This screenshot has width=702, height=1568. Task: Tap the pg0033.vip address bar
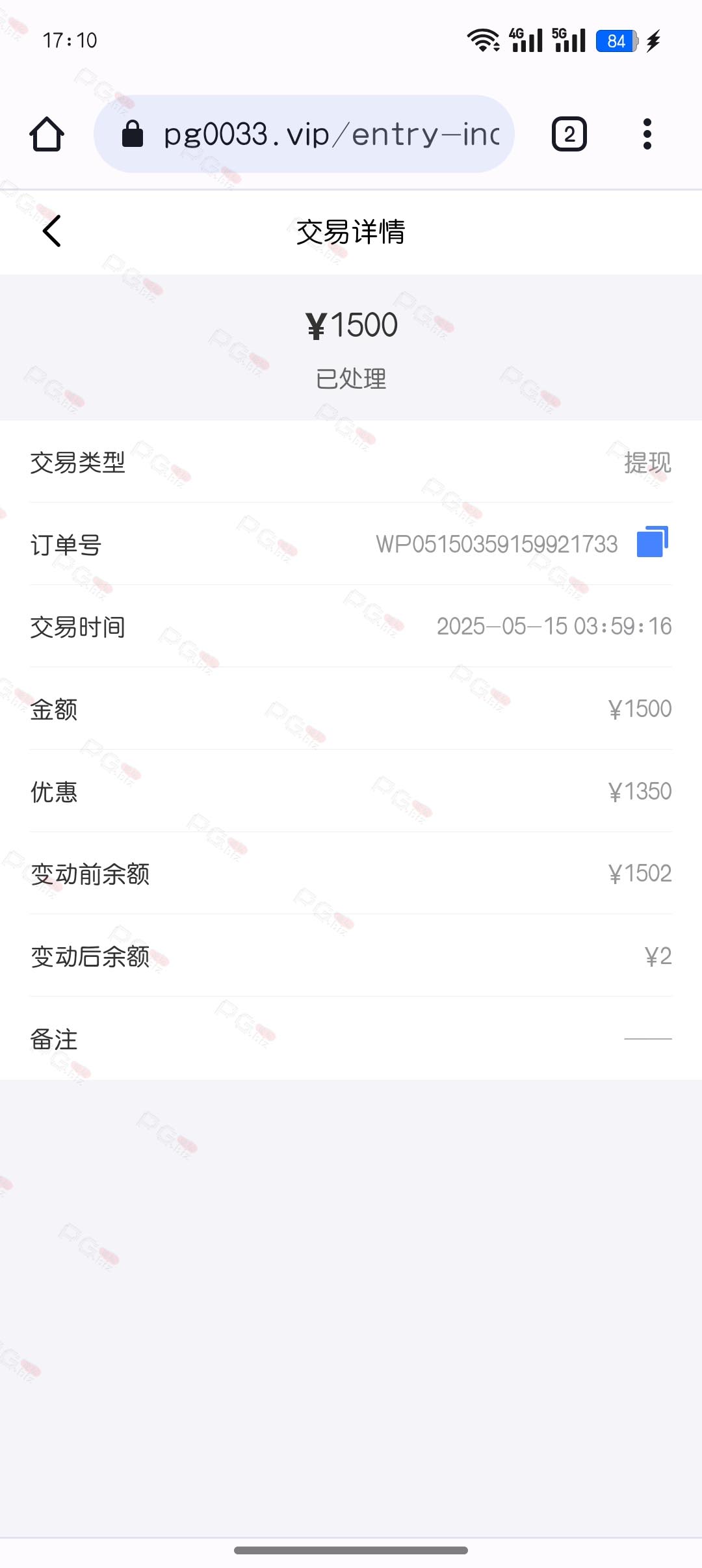pos(304,134)
